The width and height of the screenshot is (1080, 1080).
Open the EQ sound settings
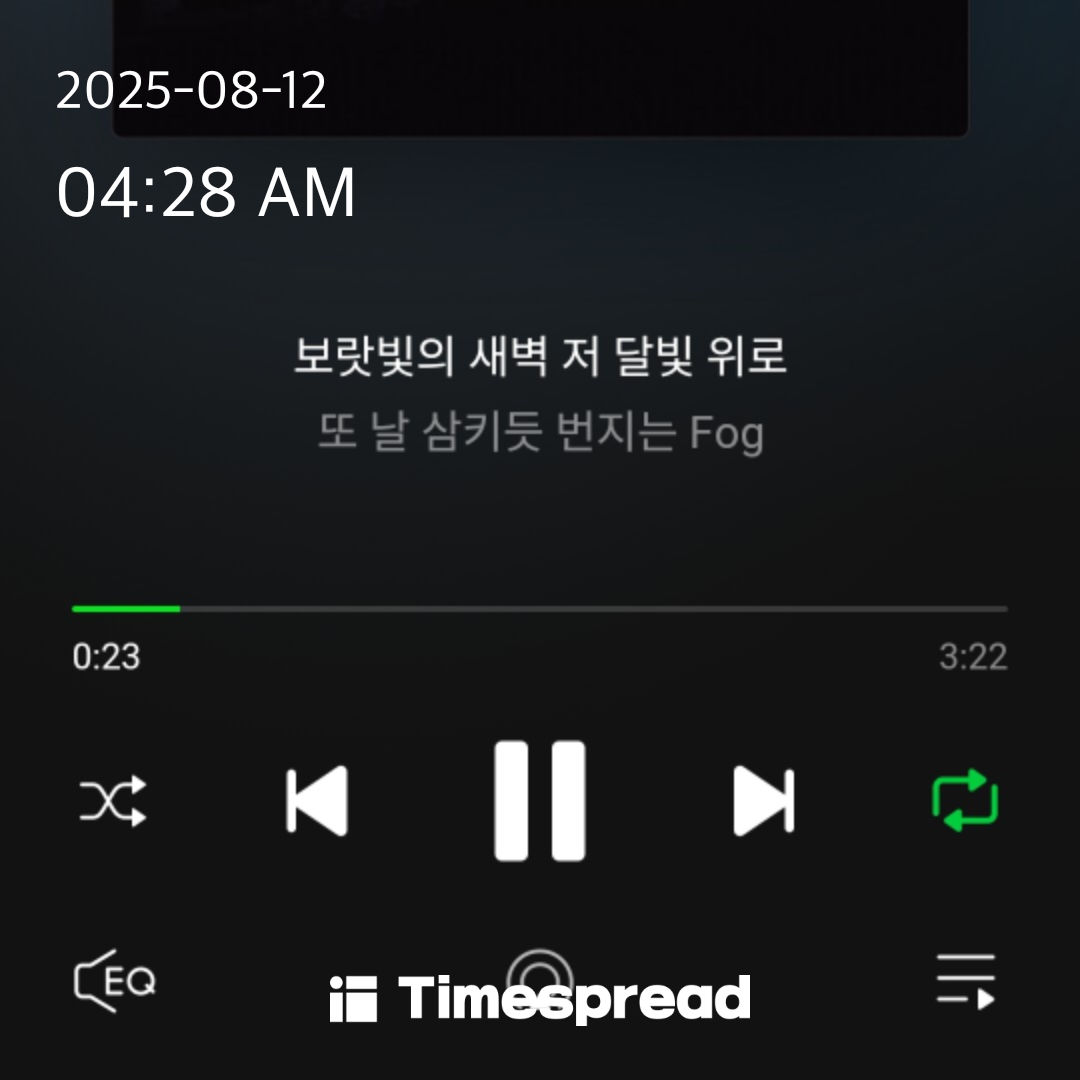[x=115, y=981]
